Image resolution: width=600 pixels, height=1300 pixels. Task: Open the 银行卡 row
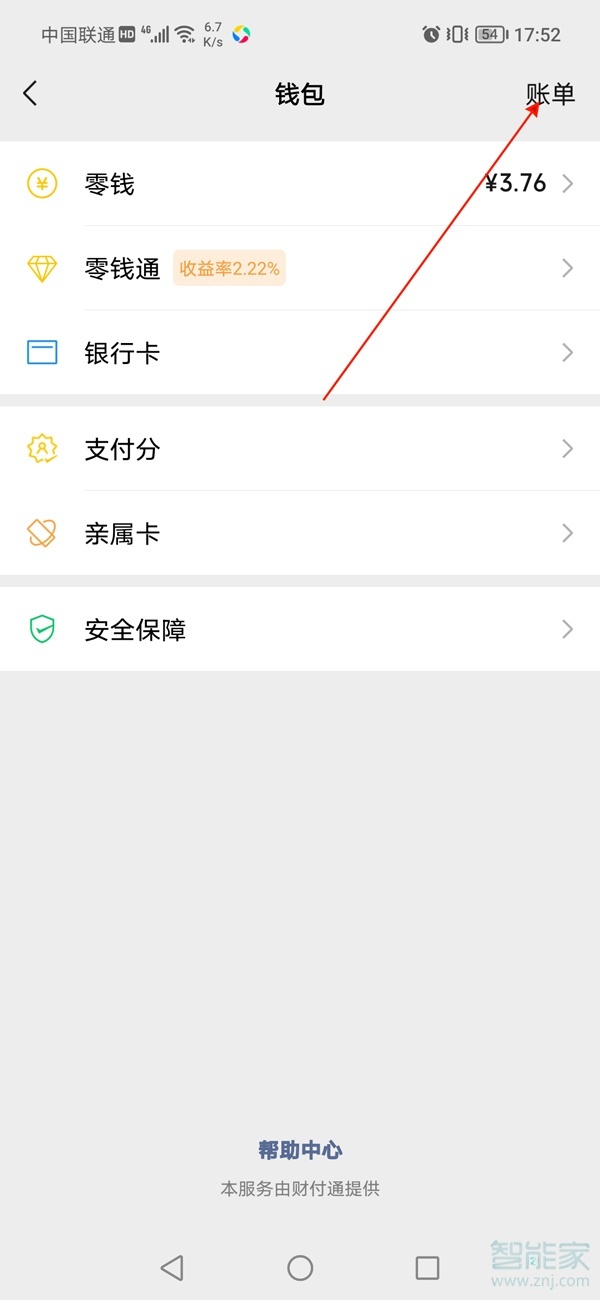(300, 353)
